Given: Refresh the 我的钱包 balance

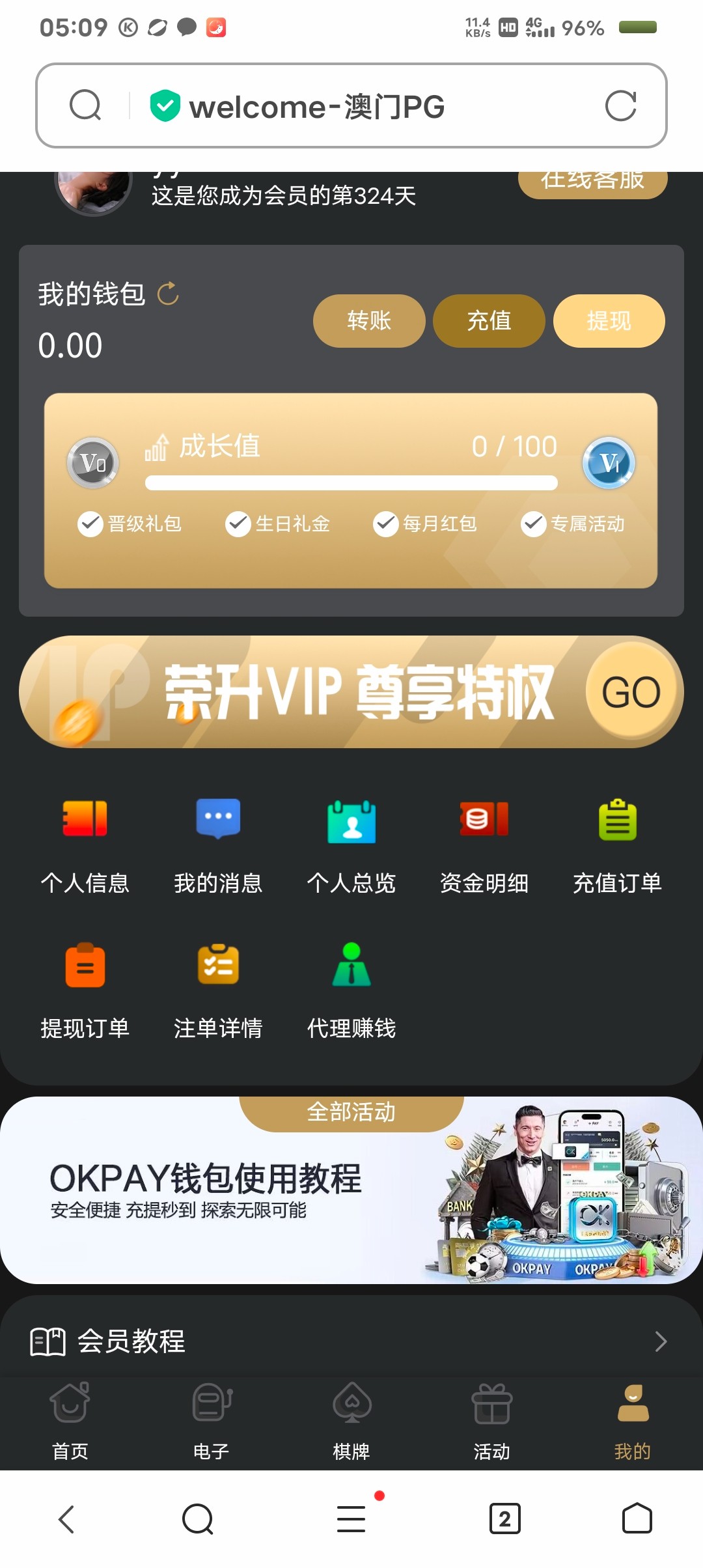Looking at the screenshot, I should [168, 294].
